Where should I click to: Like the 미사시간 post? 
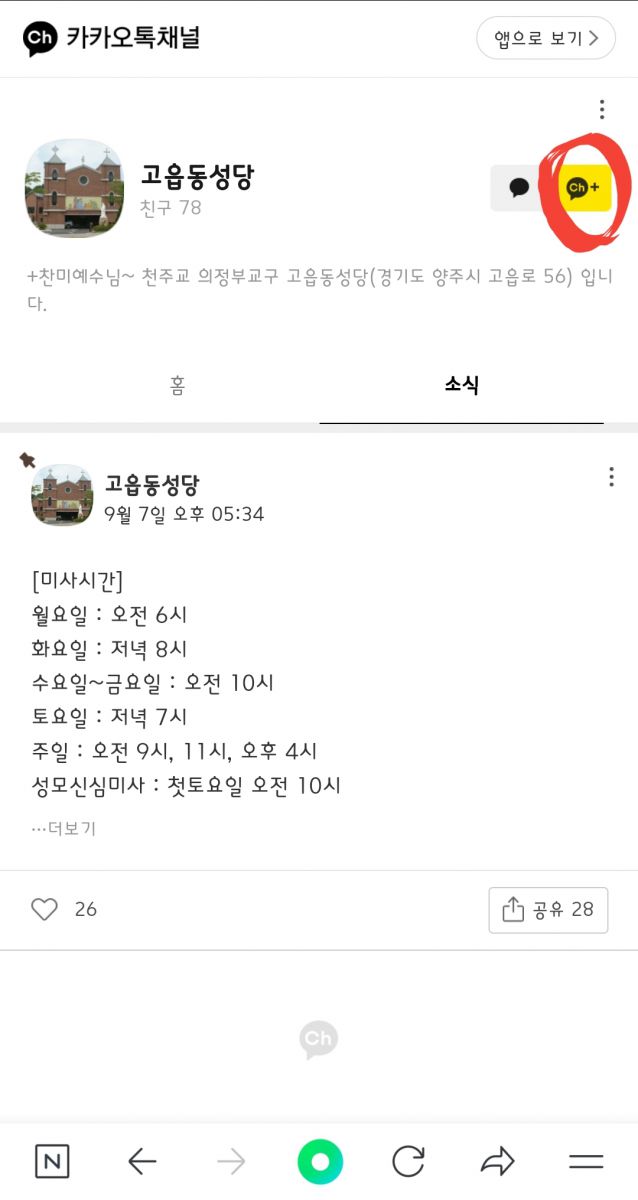(45, 909)
